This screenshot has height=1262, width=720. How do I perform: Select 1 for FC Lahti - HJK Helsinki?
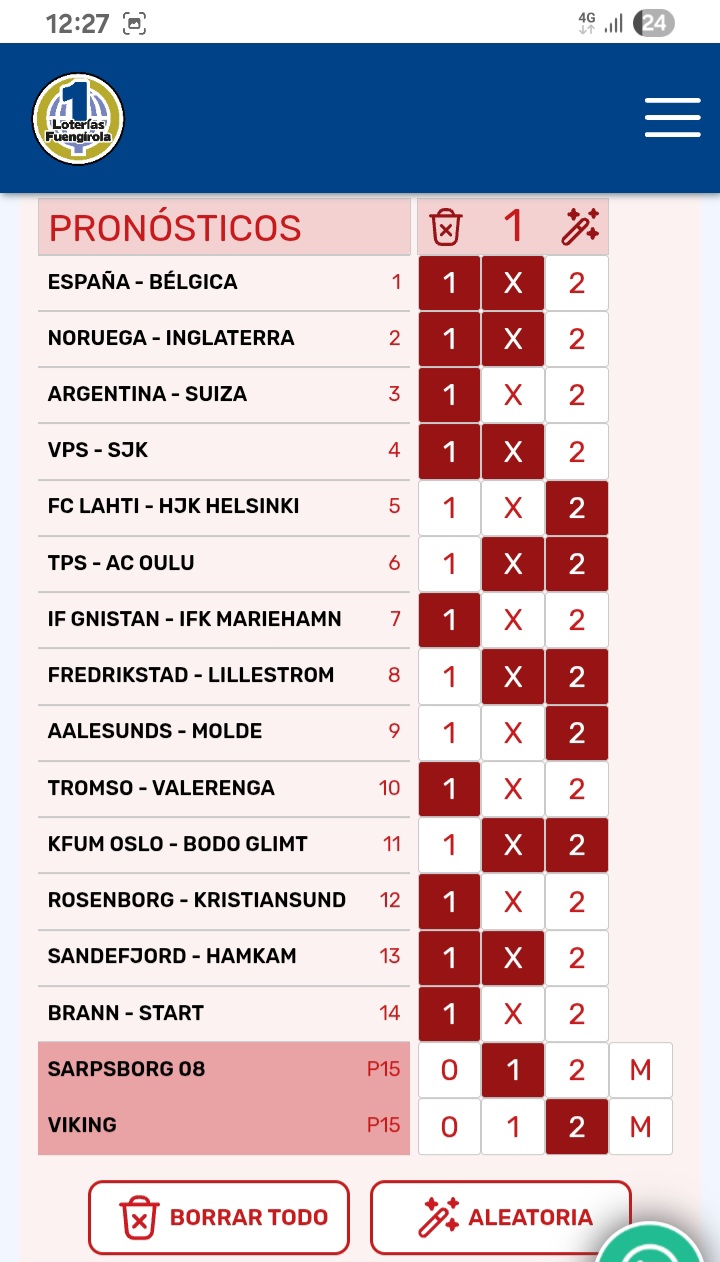449,508
